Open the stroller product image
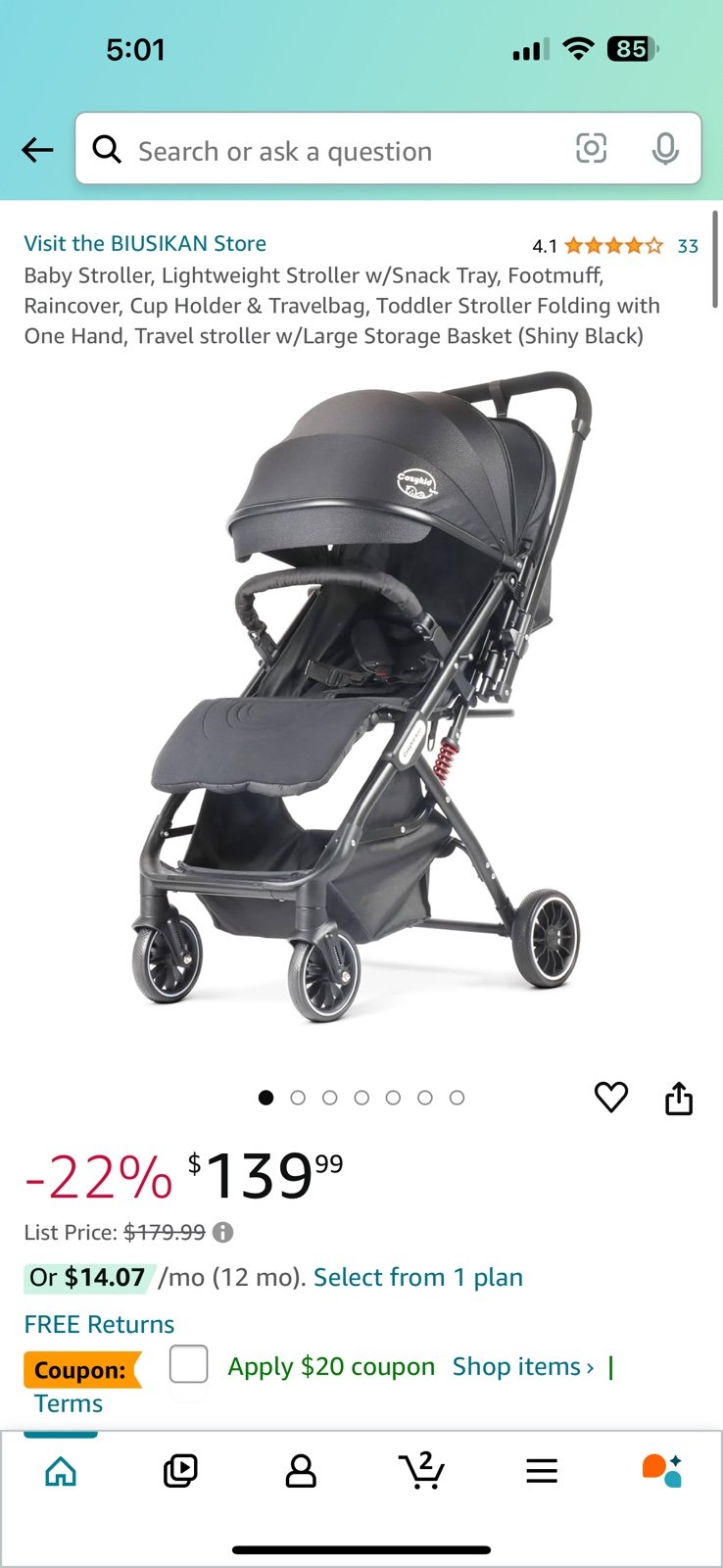723x1568 pixels. tap(361, 696)
